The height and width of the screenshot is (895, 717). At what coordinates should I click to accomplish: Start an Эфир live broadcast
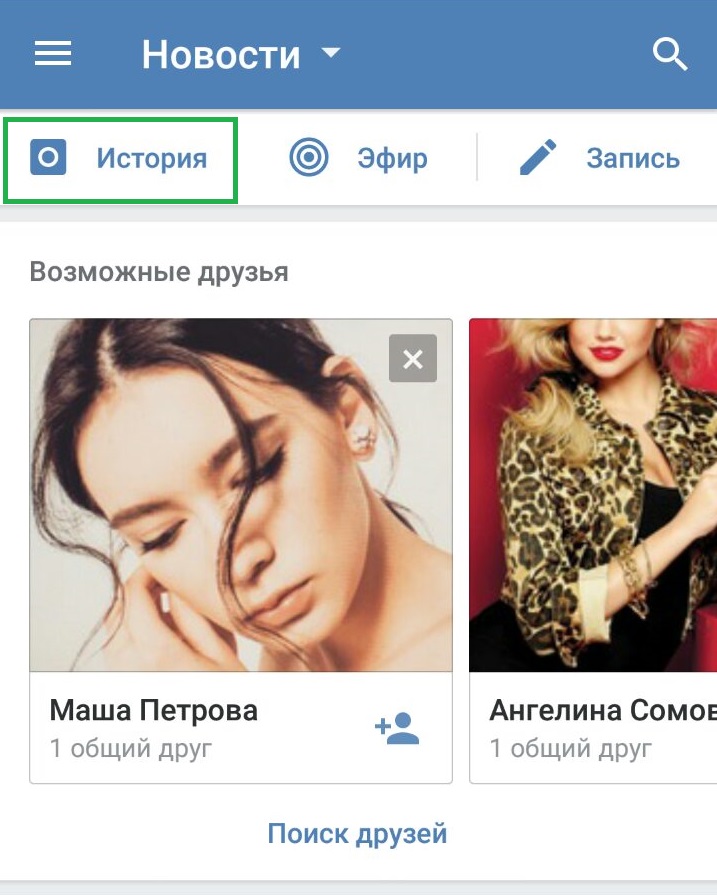[x=358, y=159]
